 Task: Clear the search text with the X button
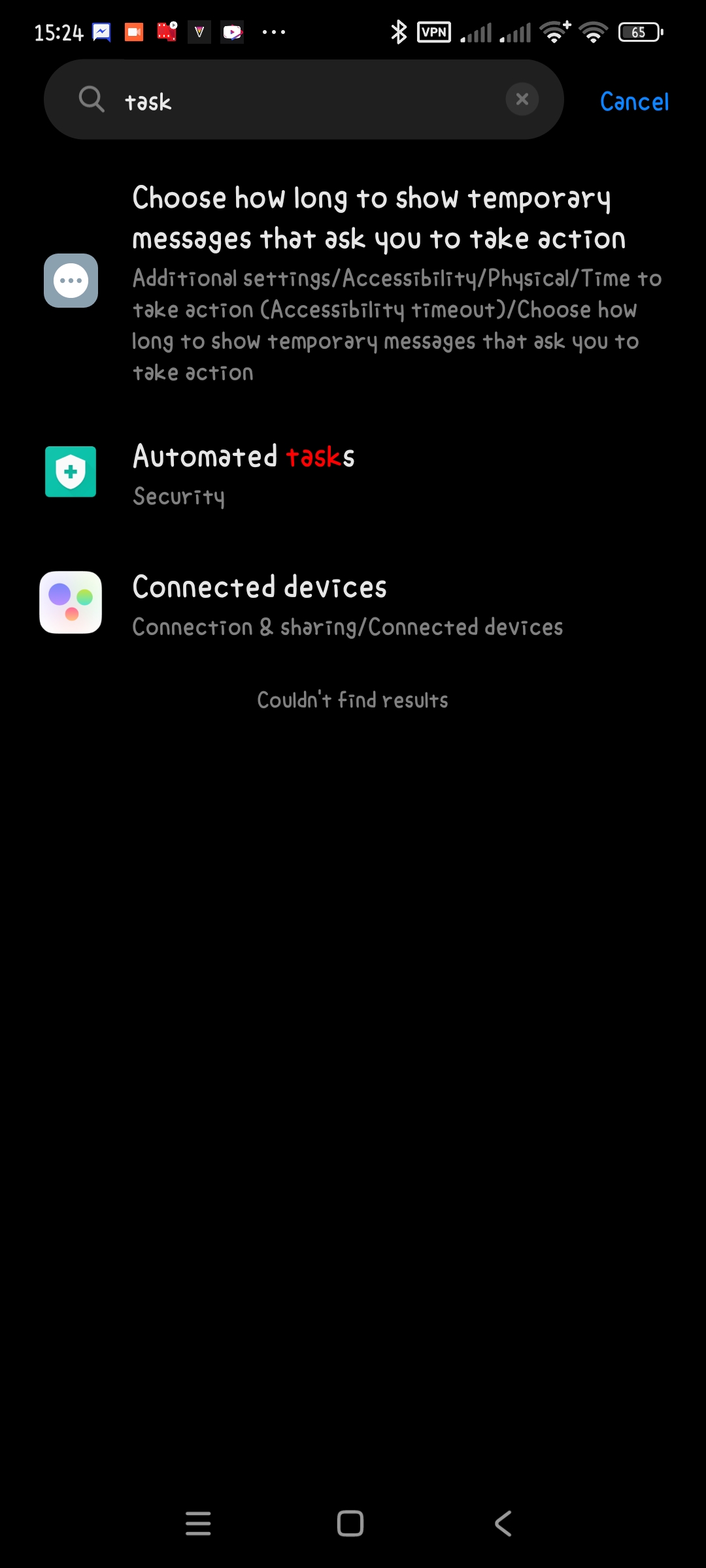(522, 99)
